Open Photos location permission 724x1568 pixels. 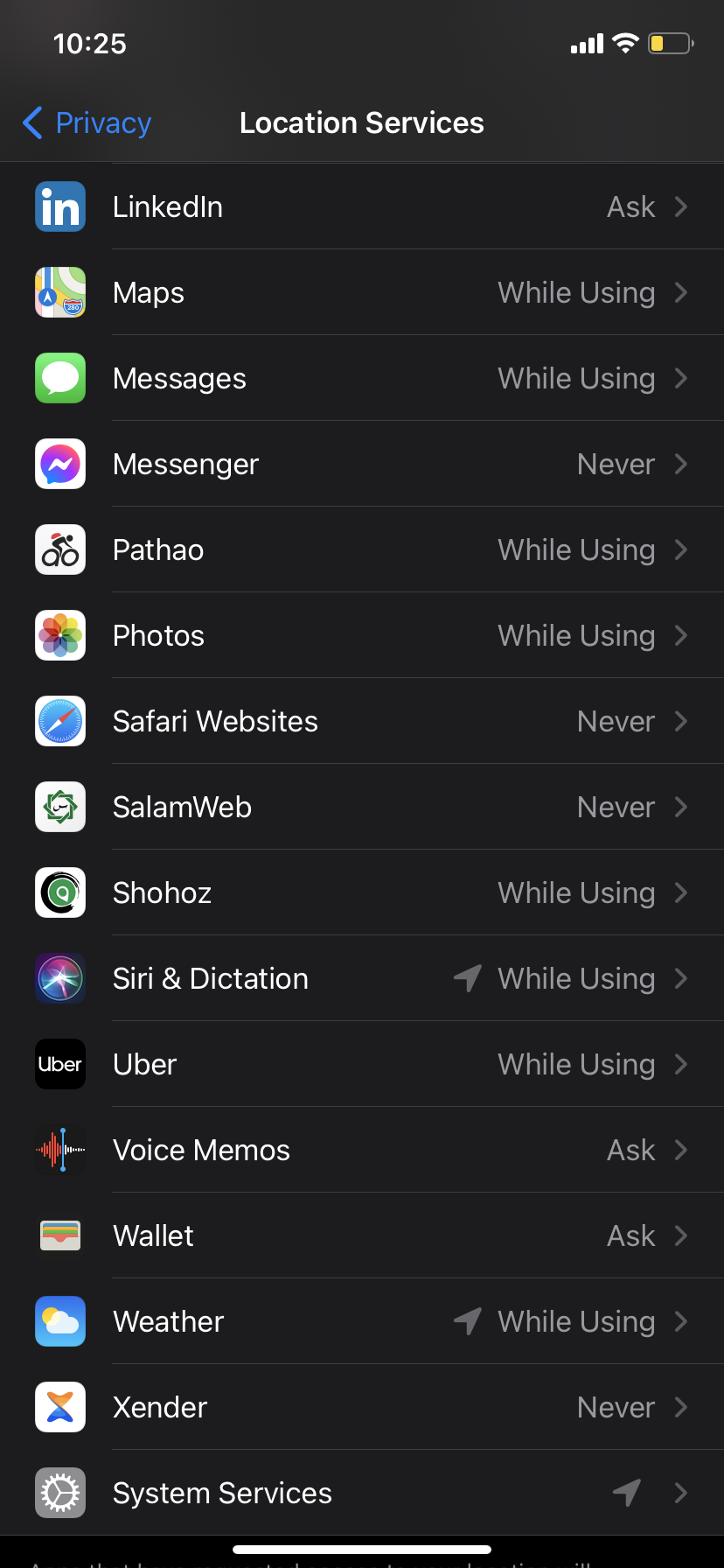[362, 636]
